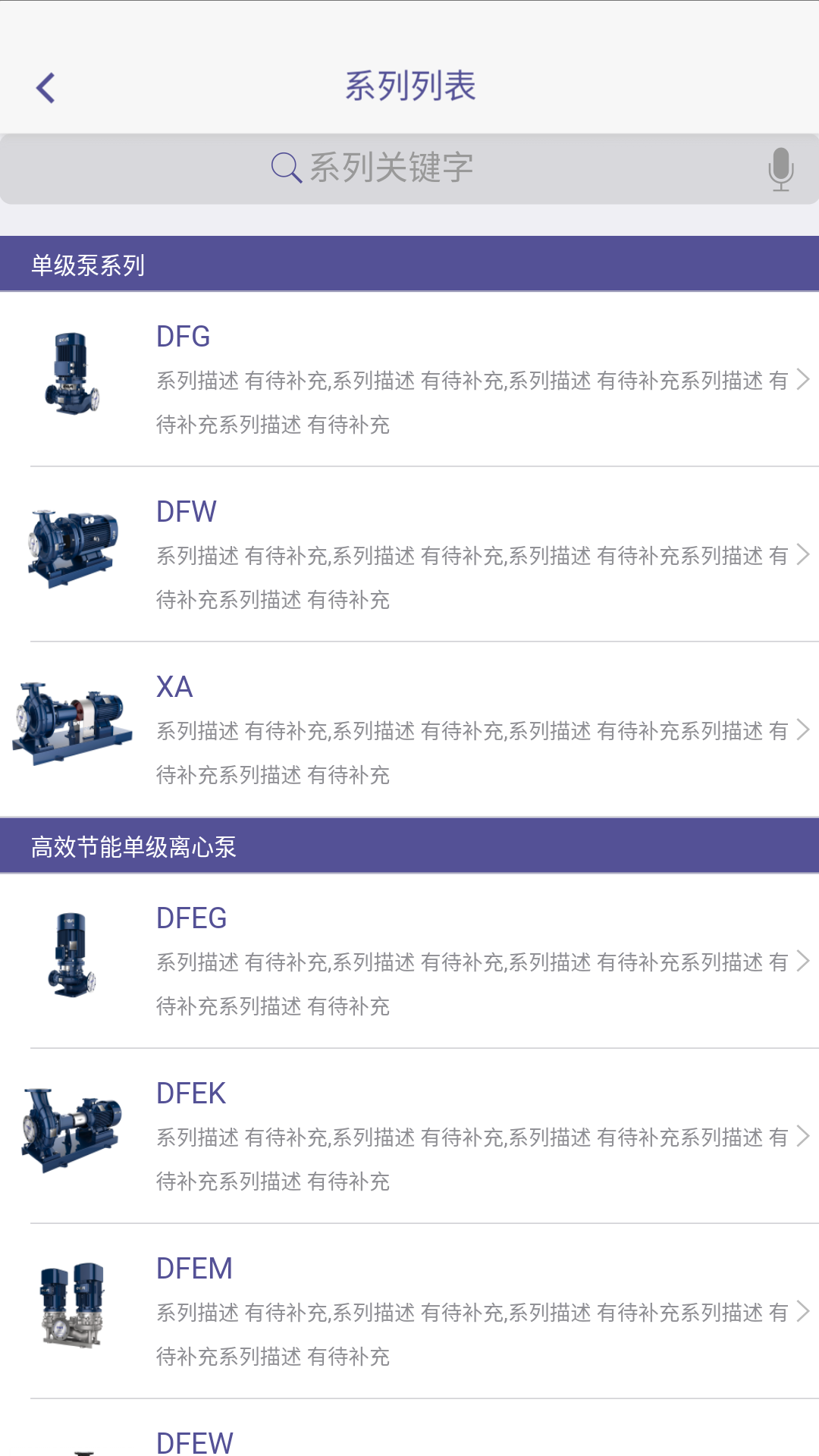Tap the microphone icon for voice search

coord(780,168)
